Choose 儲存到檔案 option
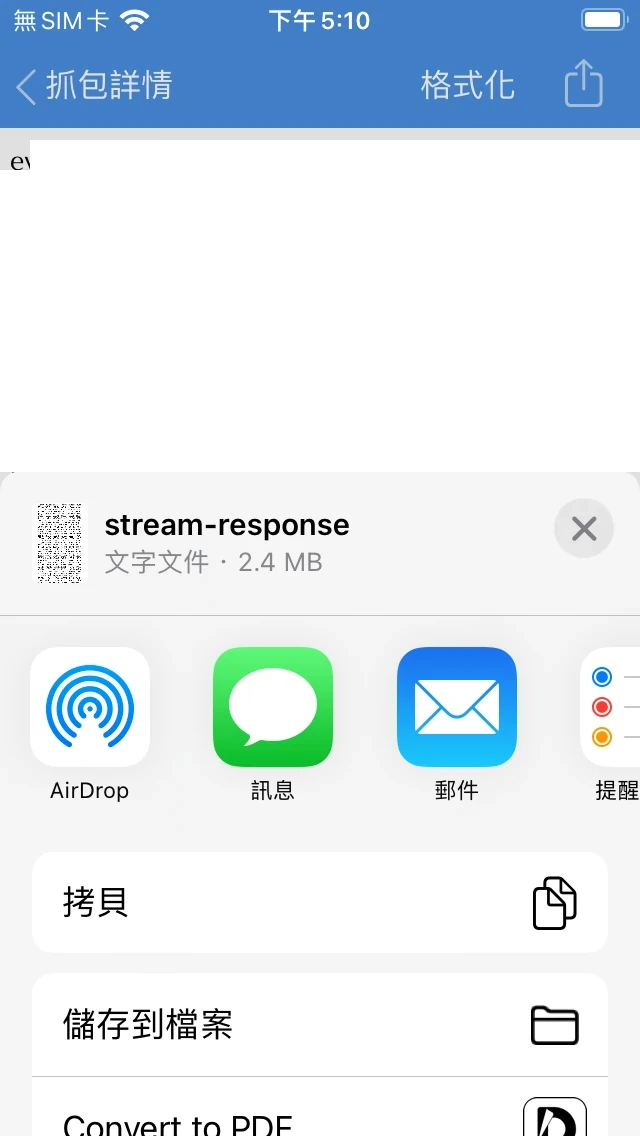Screen dimensions: 640x1136 click(x=320, y=1024)
